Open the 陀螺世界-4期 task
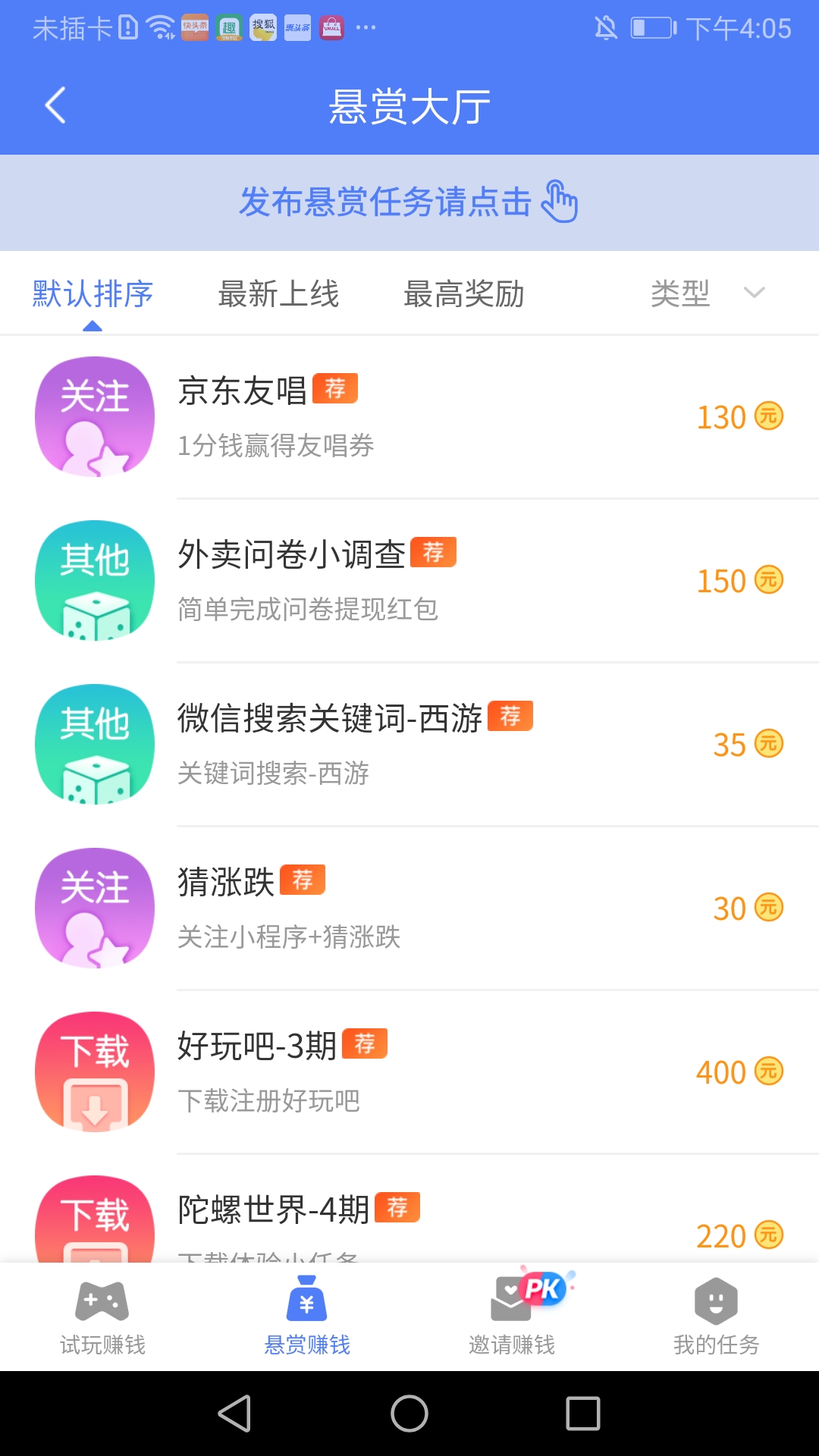 tap(409, 1210)
